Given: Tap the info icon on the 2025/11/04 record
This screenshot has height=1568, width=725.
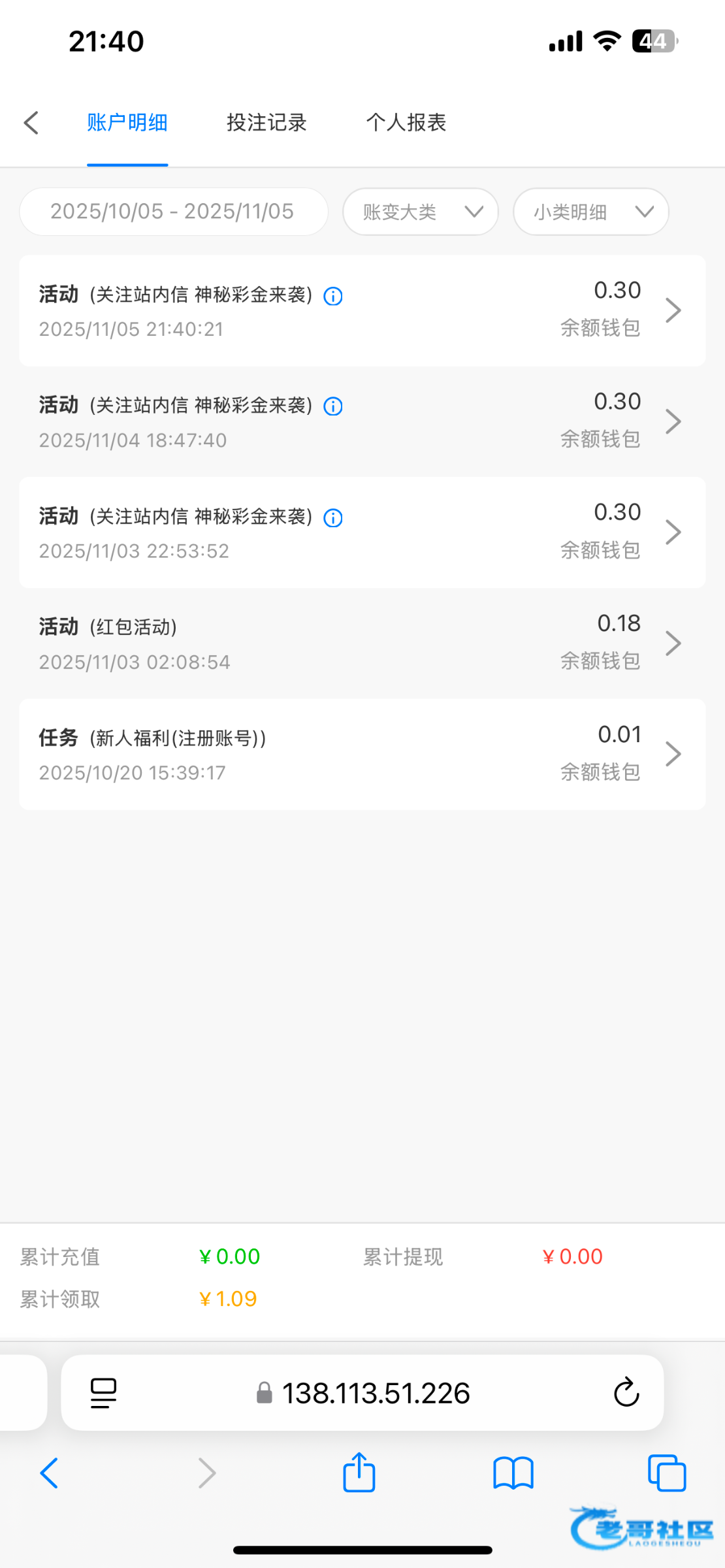Looking at the screenshot, I should click(333, 406).
